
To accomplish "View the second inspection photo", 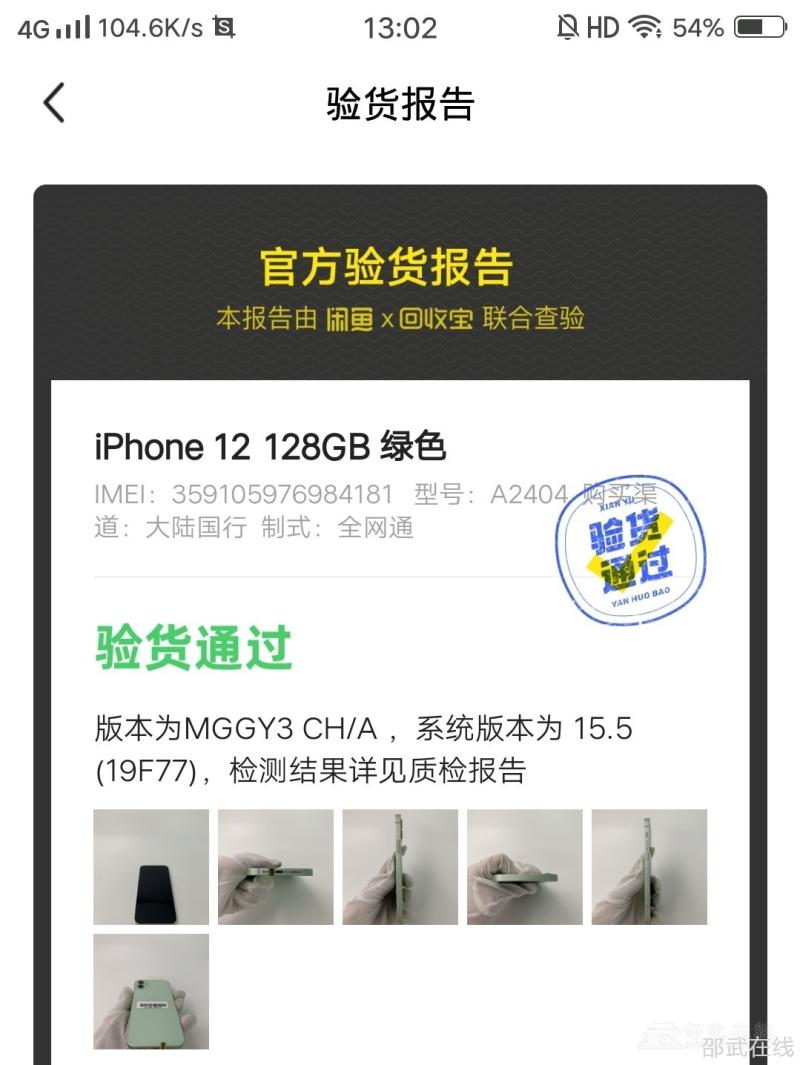I will pos(275,867).
